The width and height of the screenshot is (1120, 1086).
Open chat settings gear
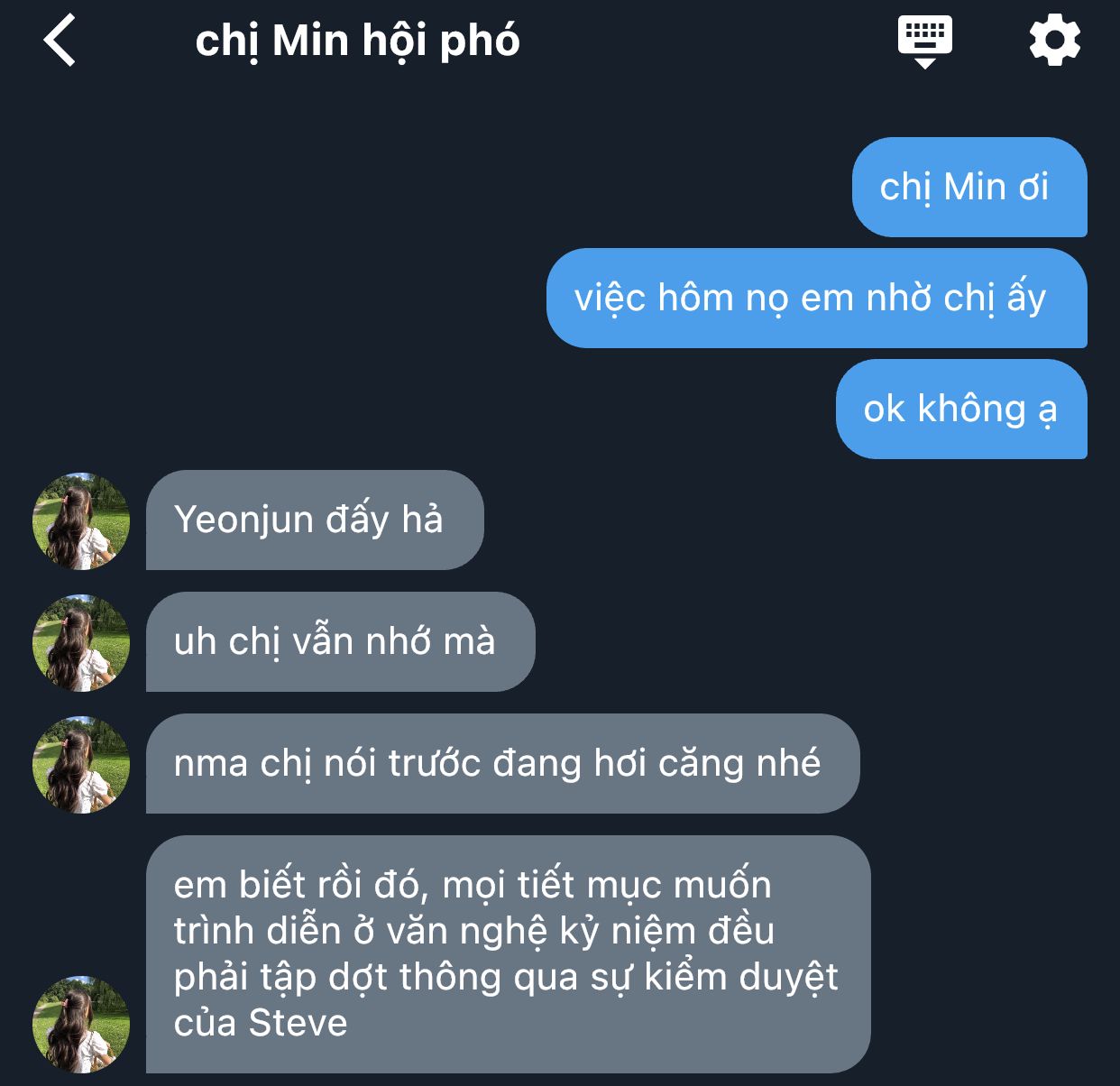(x=1054, y=41)
